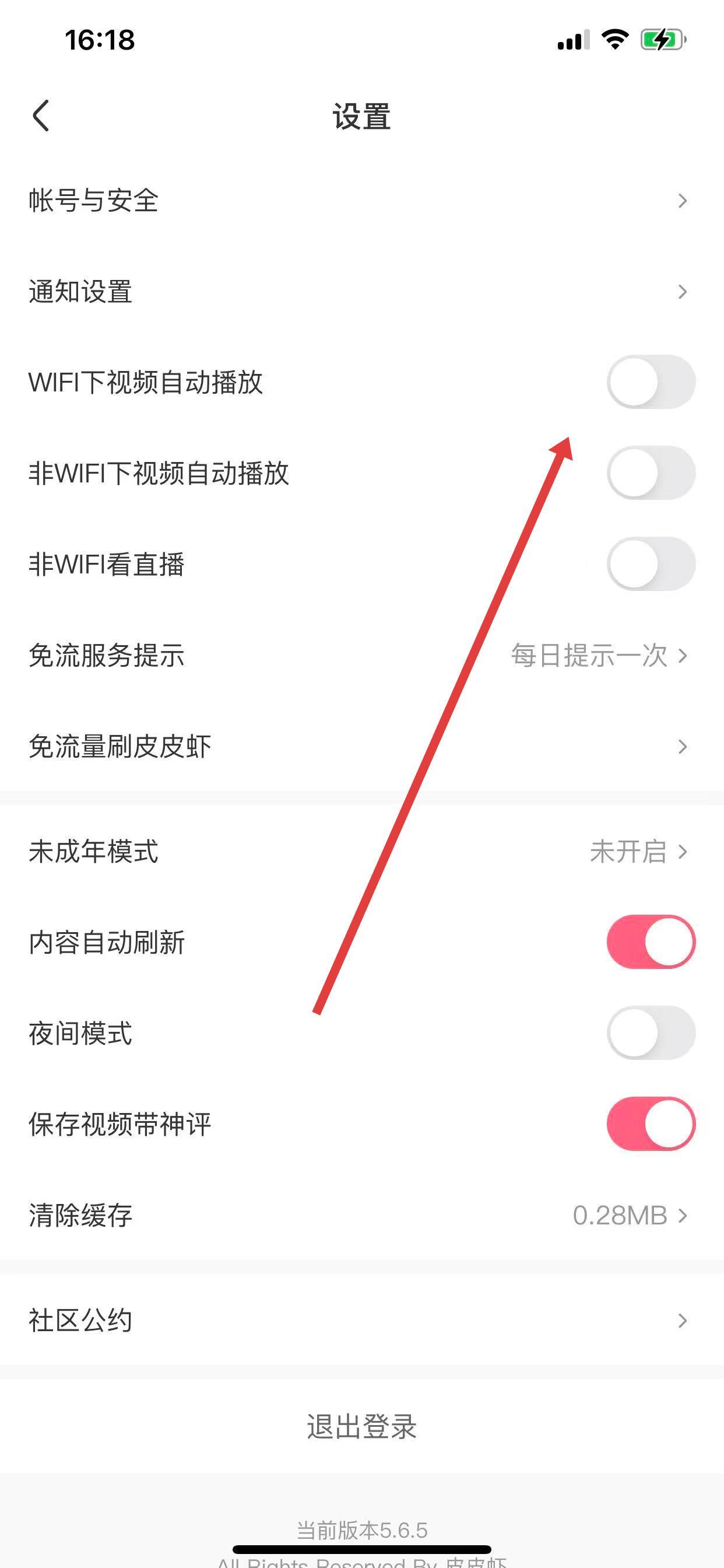The image size is (724, 1568).
Task: Enable WIFI下视频自动播放 switch
Action: coord(651,382)
